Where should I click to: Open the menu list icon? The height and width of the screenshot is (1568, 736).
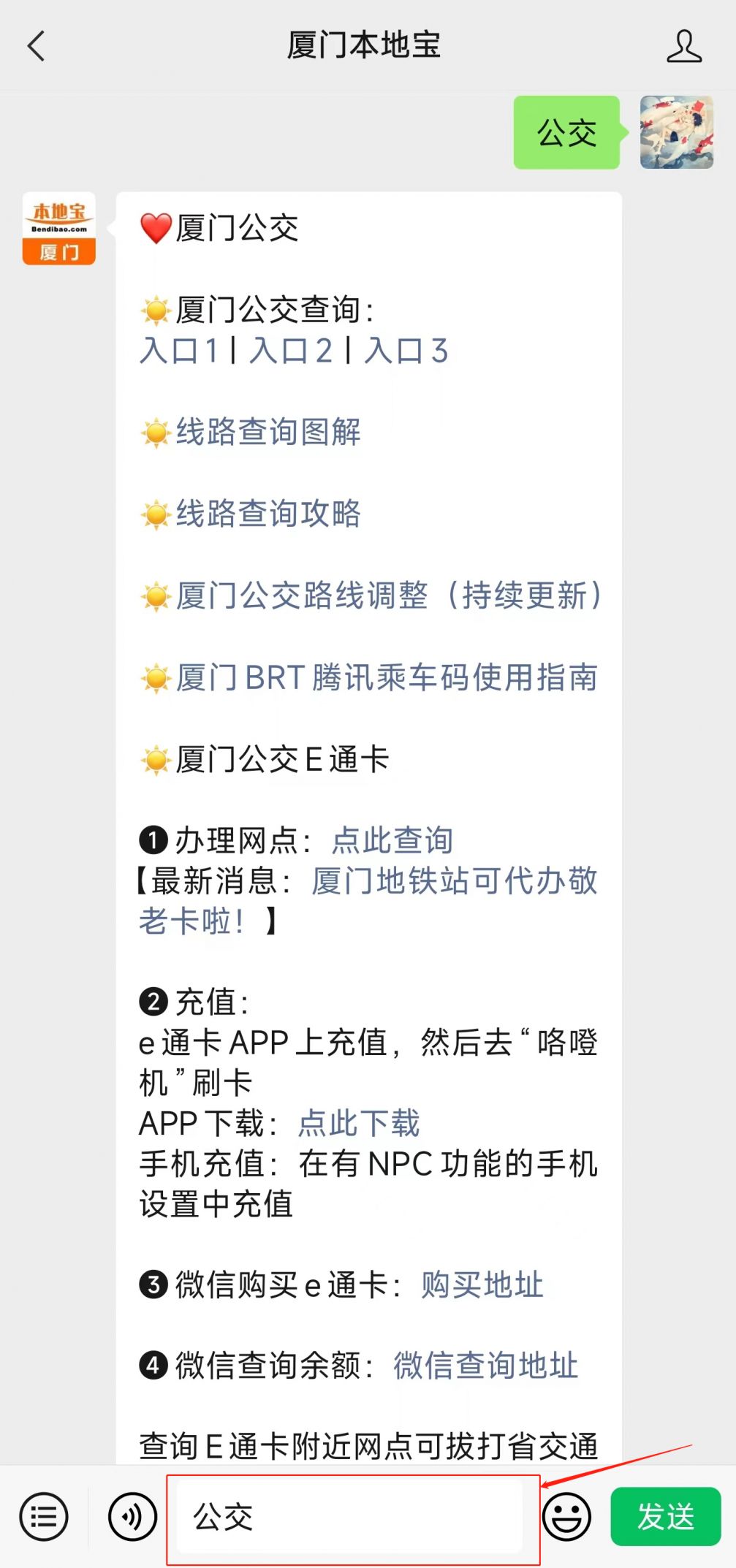click(x=44, y=1517)
